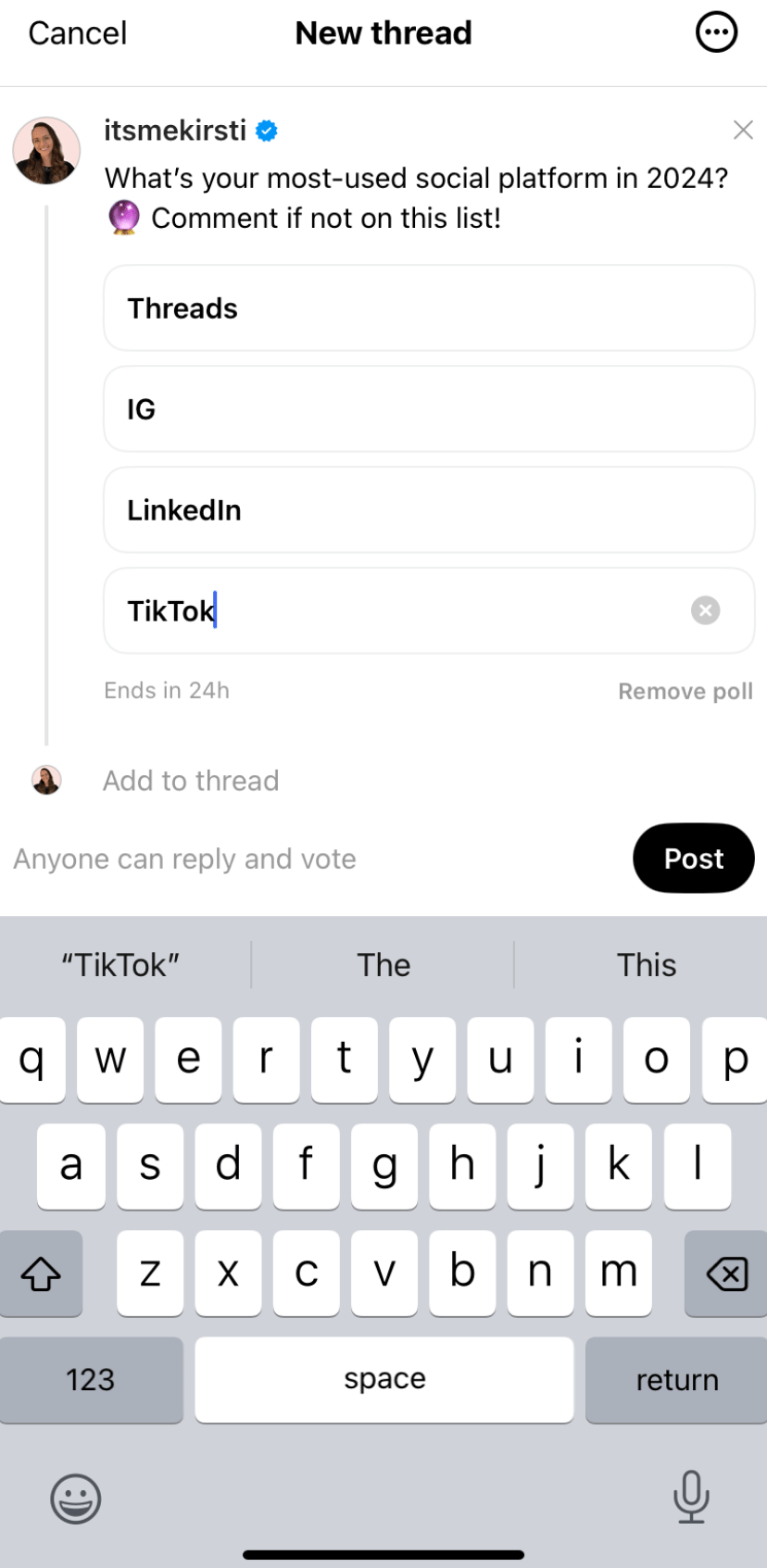Select the suggestion The above the keyboard
Image resolution: width=767 pixels, height=1568 pixels.
[x=383, y=964]
